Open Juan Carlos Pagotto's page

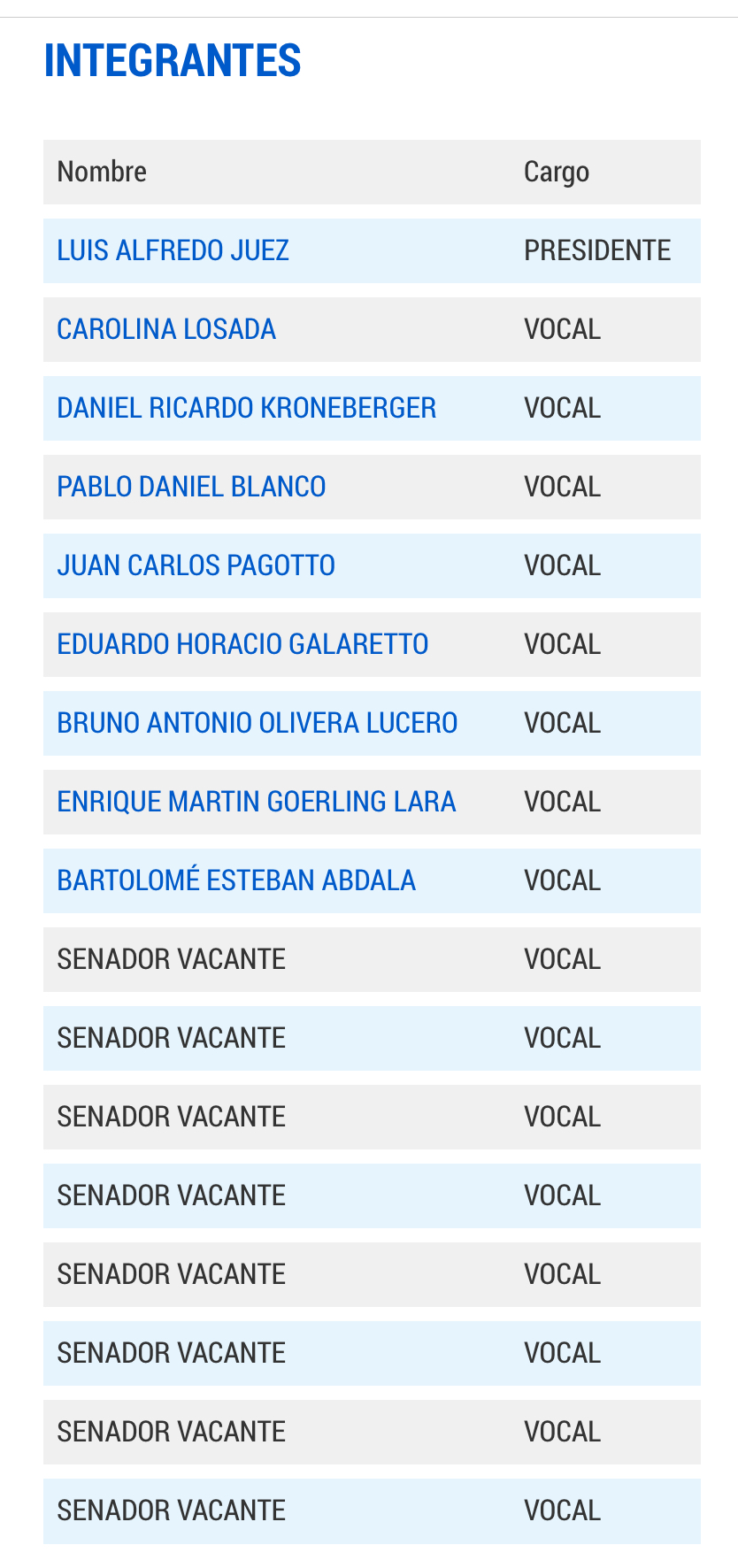196,565
